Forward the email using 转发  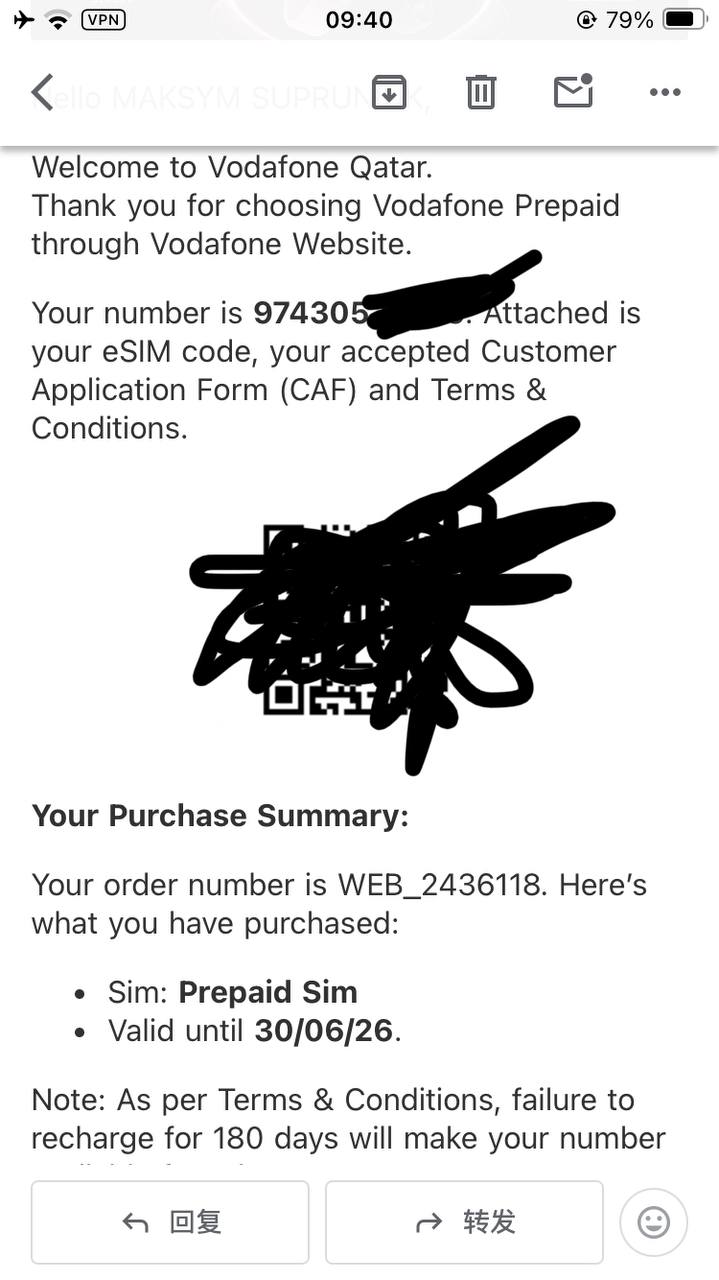pyautogui.click(x=464, y=1222)
